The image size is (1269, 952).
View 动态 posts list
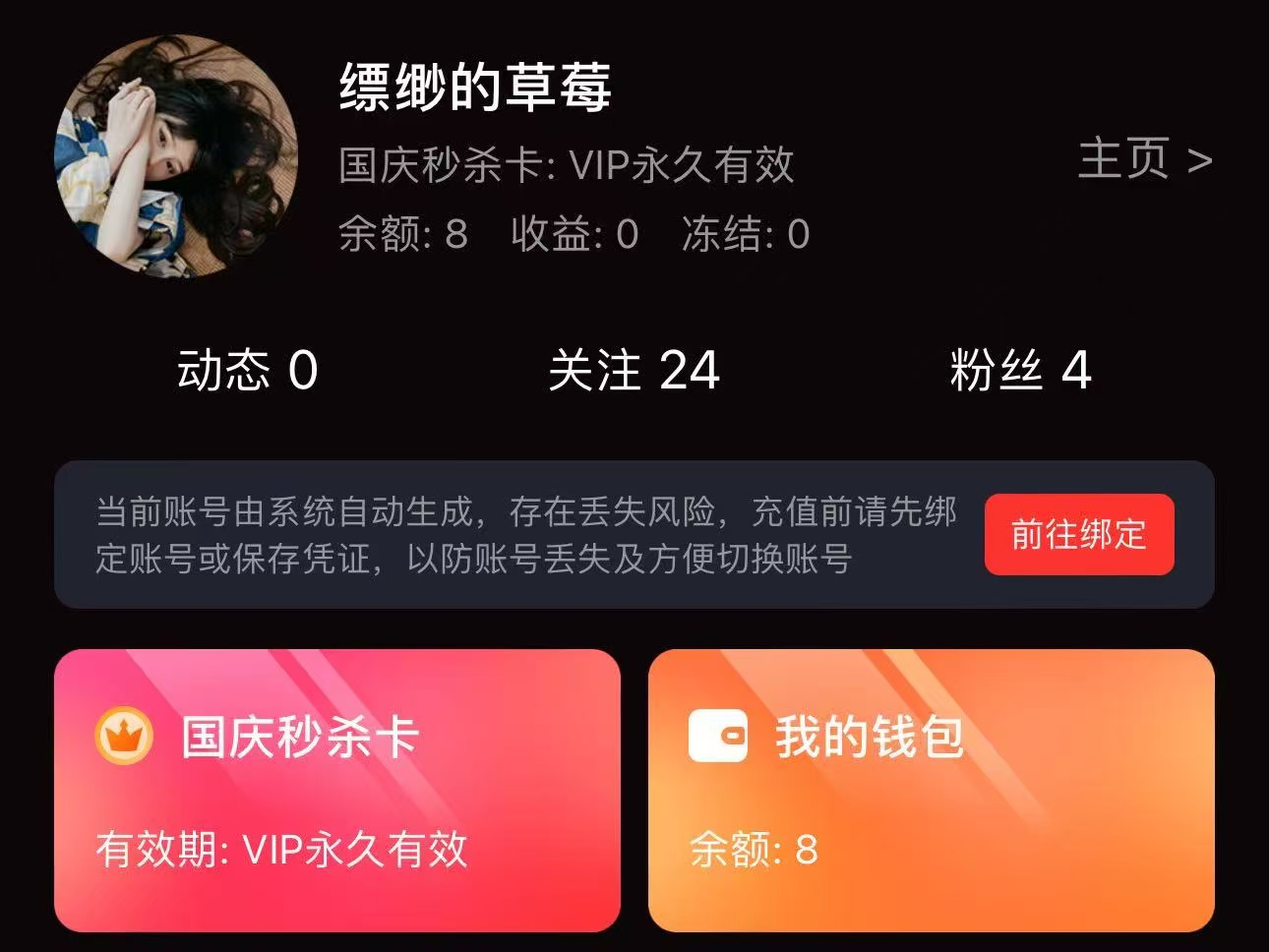[x=247, y=371]
